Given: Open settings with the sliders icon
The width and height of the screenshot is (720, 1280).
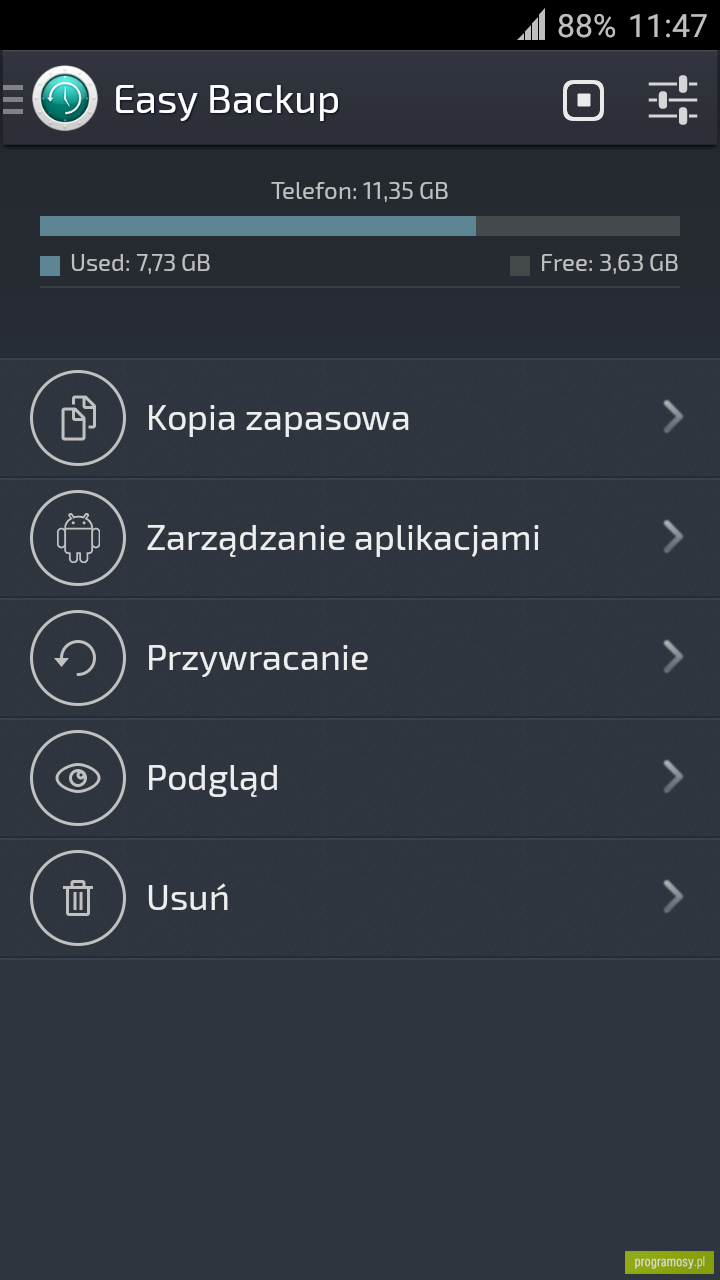Looking at the screenshot, I should pos(673,100).
